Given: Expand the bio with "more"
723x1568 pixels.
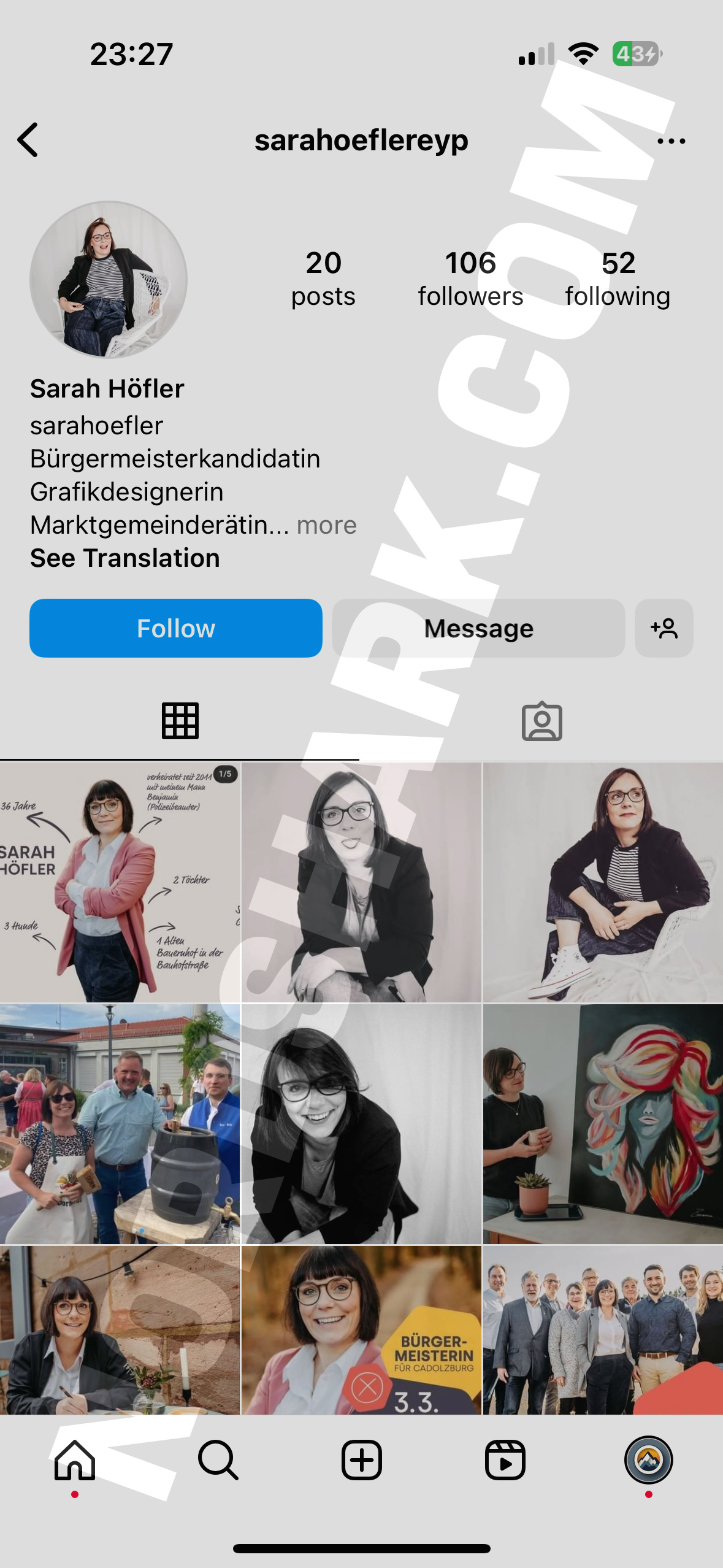Looking at the screenshot, I should pyautogui.click(x=326, y=525).
